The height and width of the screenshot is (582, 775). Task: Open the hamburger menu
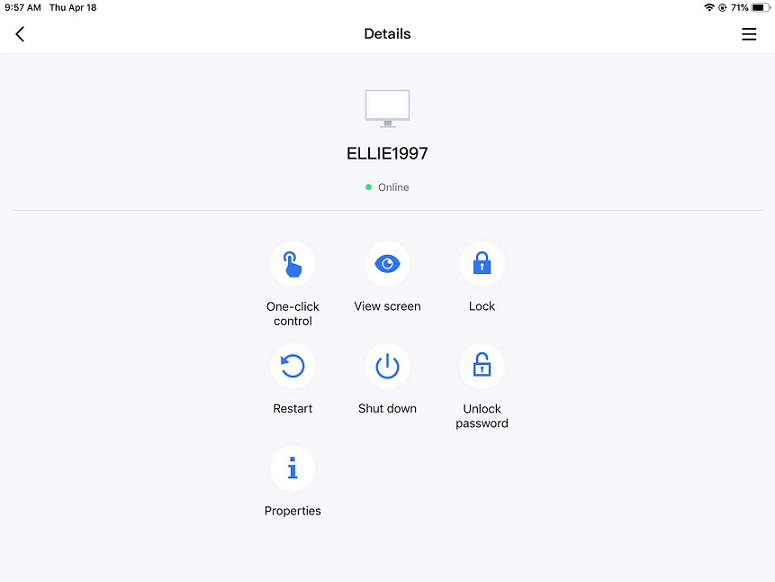[x=748, y=34]
